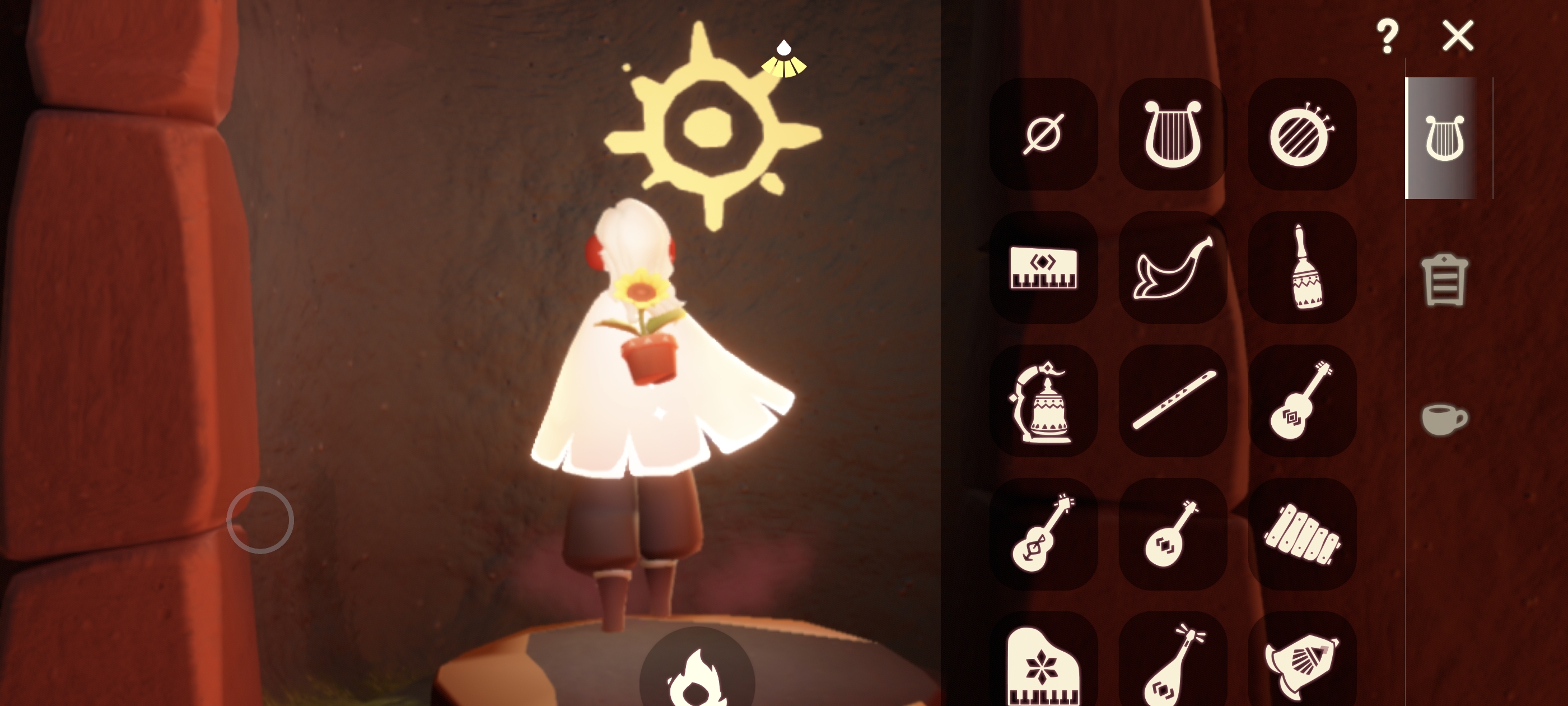1568x706 pixels.
Task: Choose the small keyboard instrument
Action: point(1043,267)
